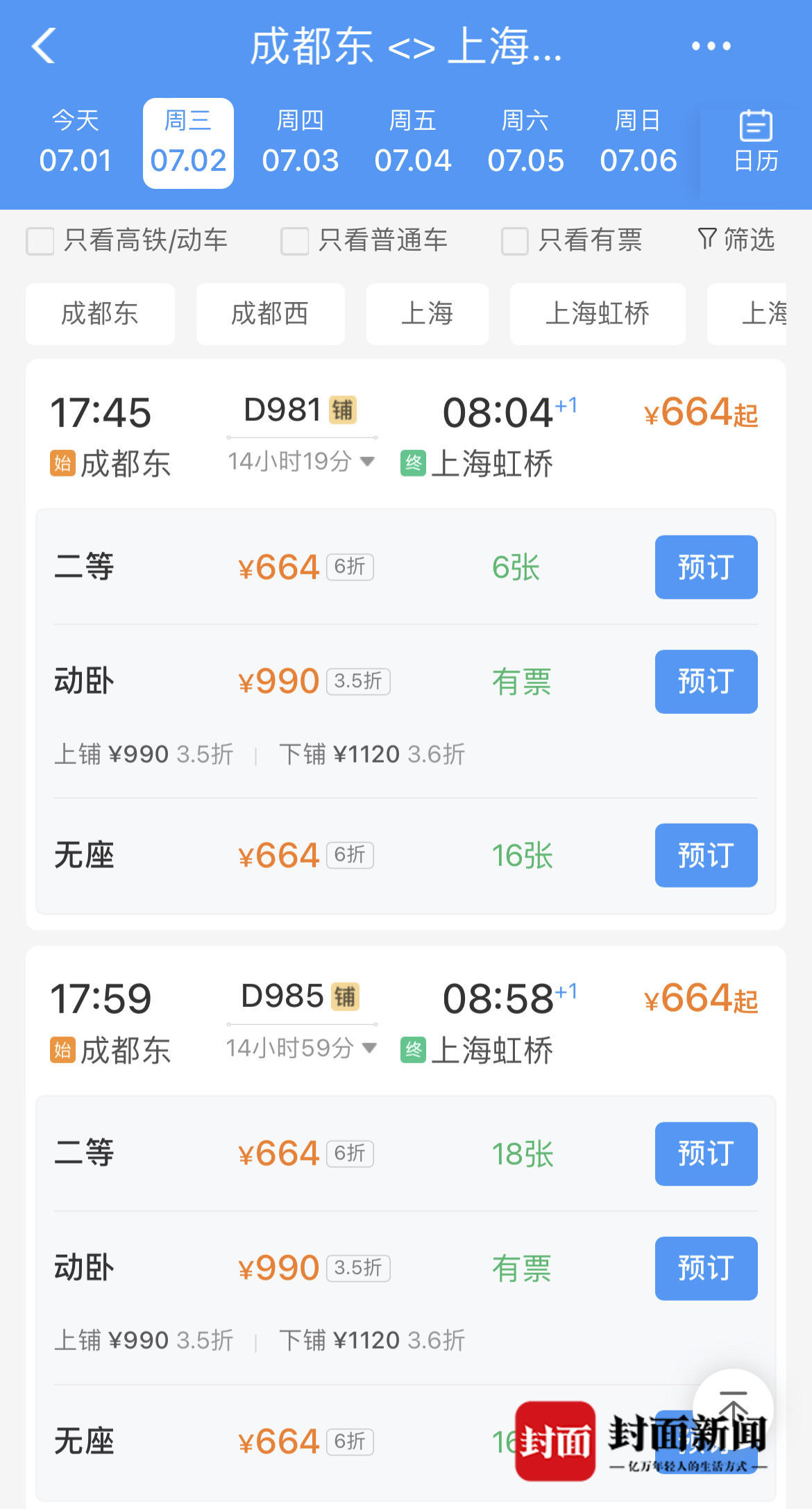The height and width of the screenshot is (1509, 812).
Task: Tap the back-to-top arrow button
Action: pos(733,1408)
